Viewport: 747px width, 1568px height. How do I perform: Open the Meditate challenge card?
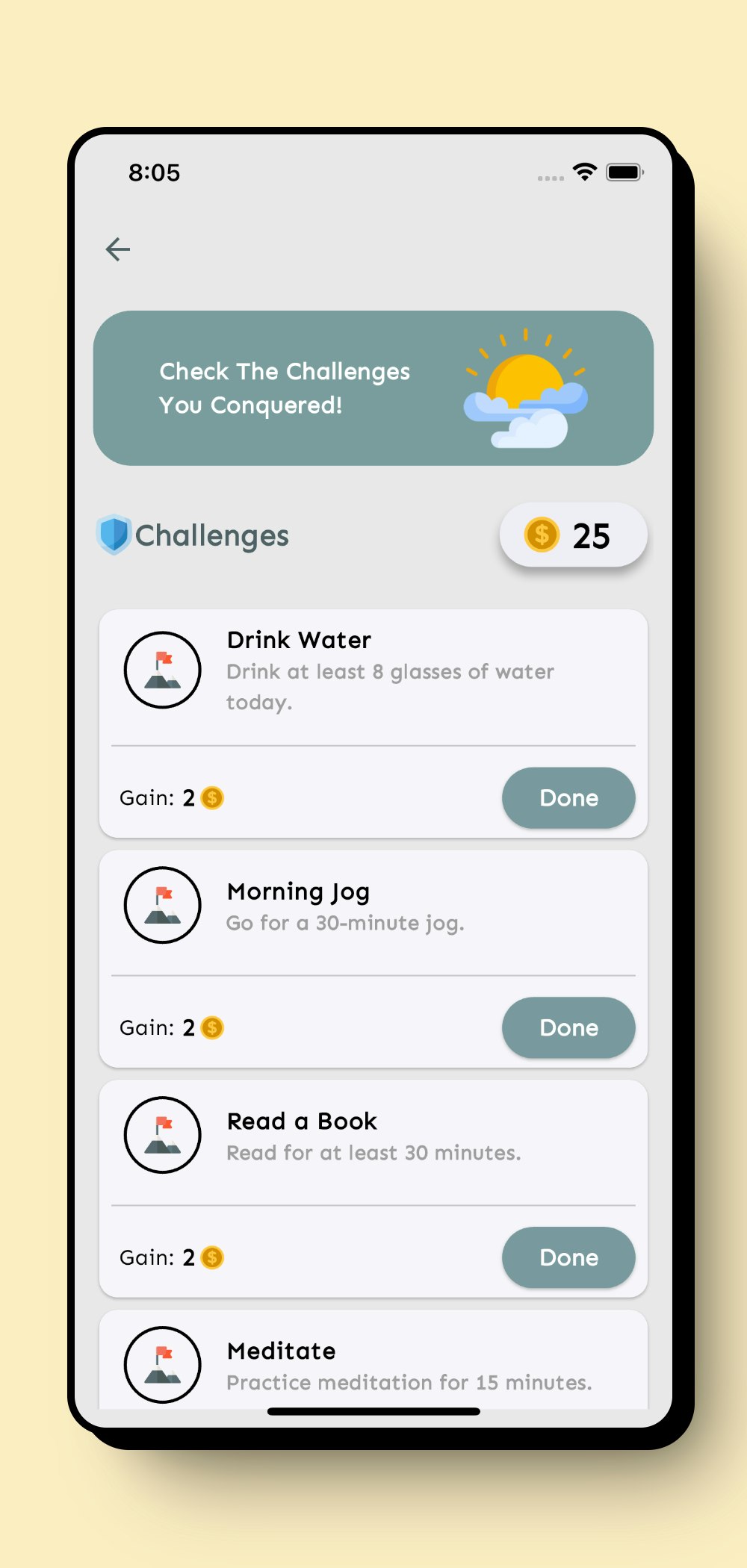tap(373, 1363)
